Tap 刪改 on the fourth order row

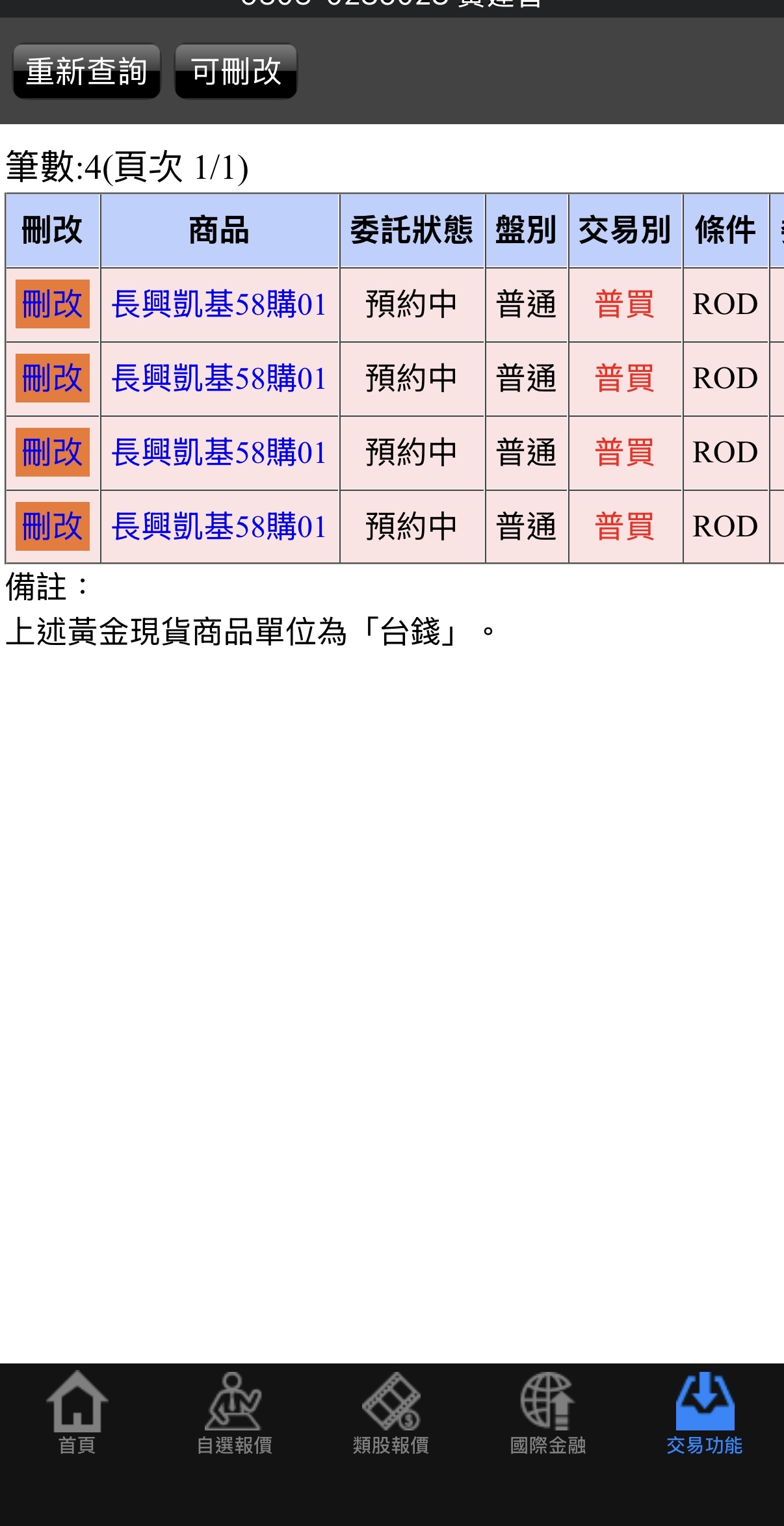pos(53,527)
